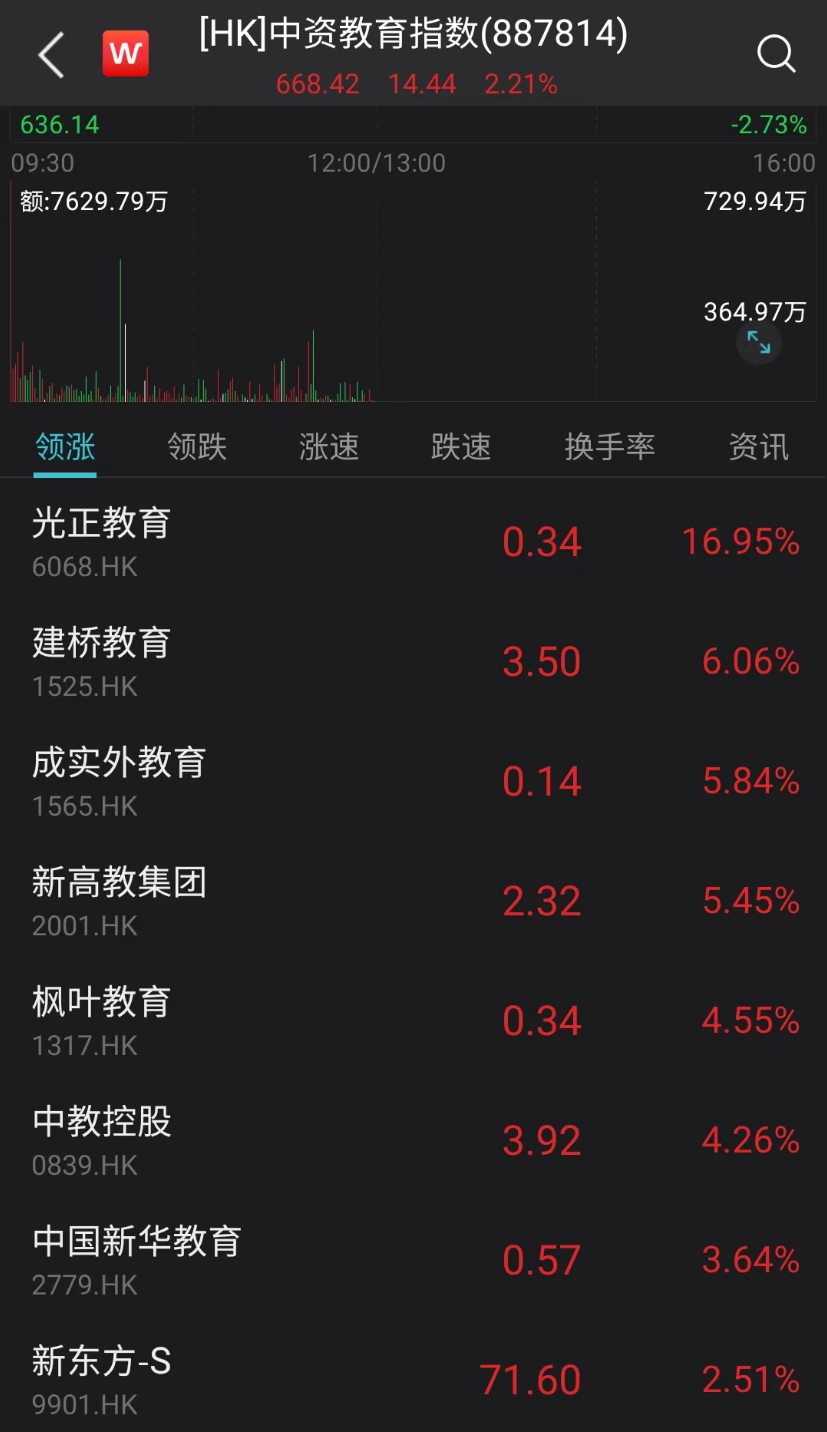Select the 领涨 tab
This screenshot has height=1432, width=827.
pyautogui.click(x=65, y=446)
